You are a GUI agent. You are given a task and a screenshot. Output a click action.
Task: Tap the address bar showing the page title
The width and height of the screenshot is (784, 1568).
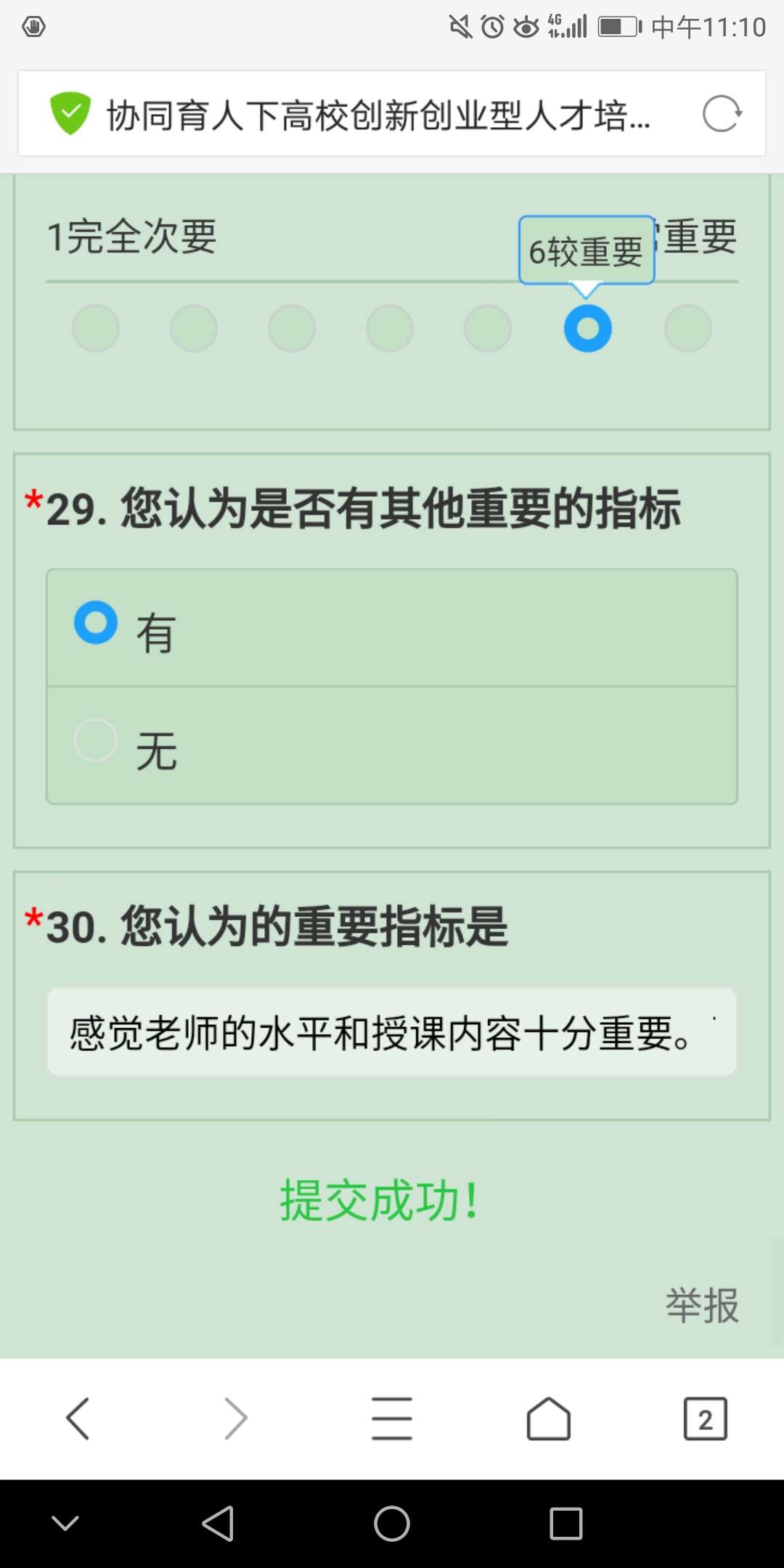pyautogui.click(x=377, y=115)
